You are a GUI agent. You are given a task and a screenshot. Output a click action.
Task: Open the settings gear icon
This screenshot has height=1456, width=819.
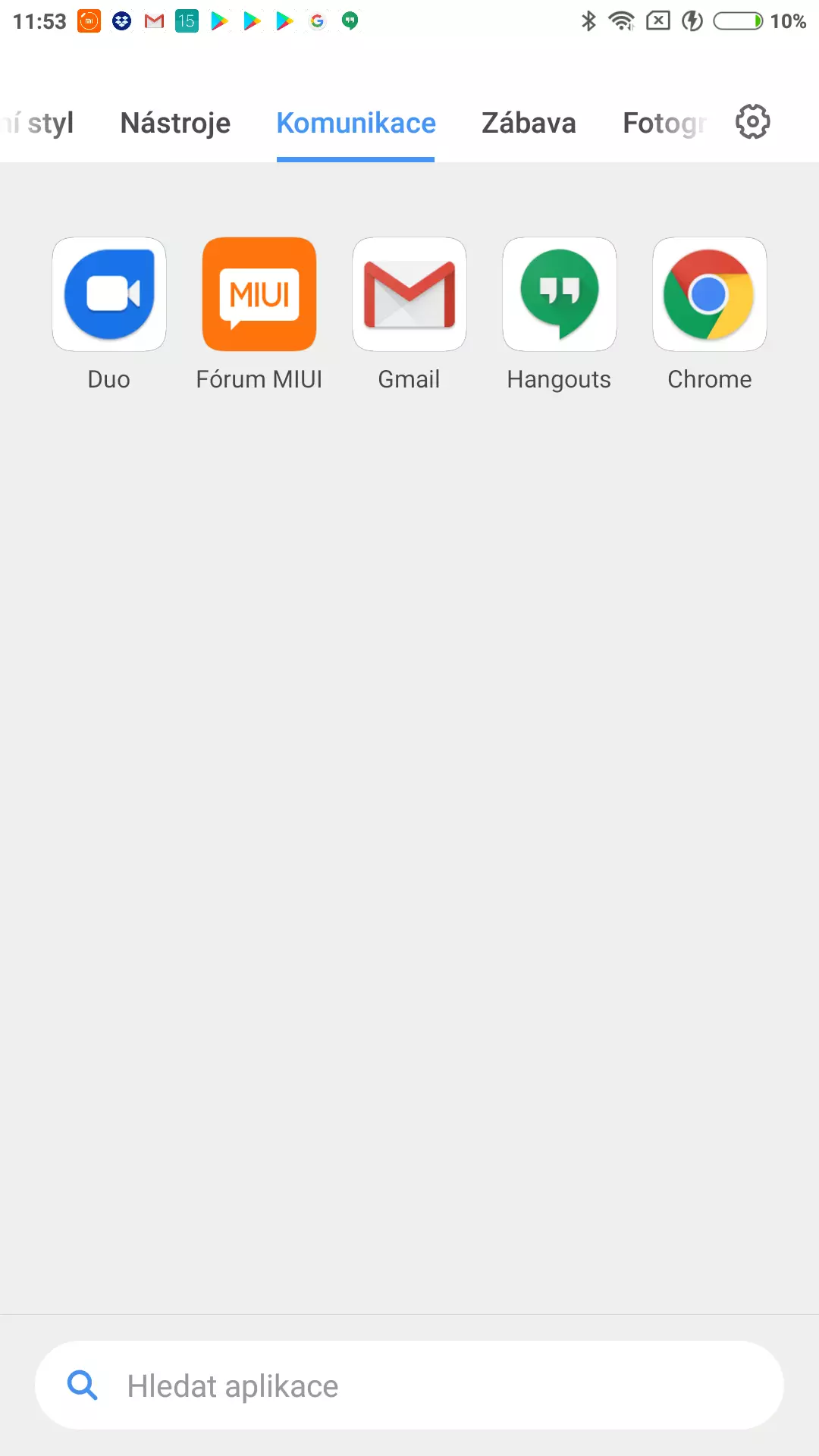tap(753, 122)
